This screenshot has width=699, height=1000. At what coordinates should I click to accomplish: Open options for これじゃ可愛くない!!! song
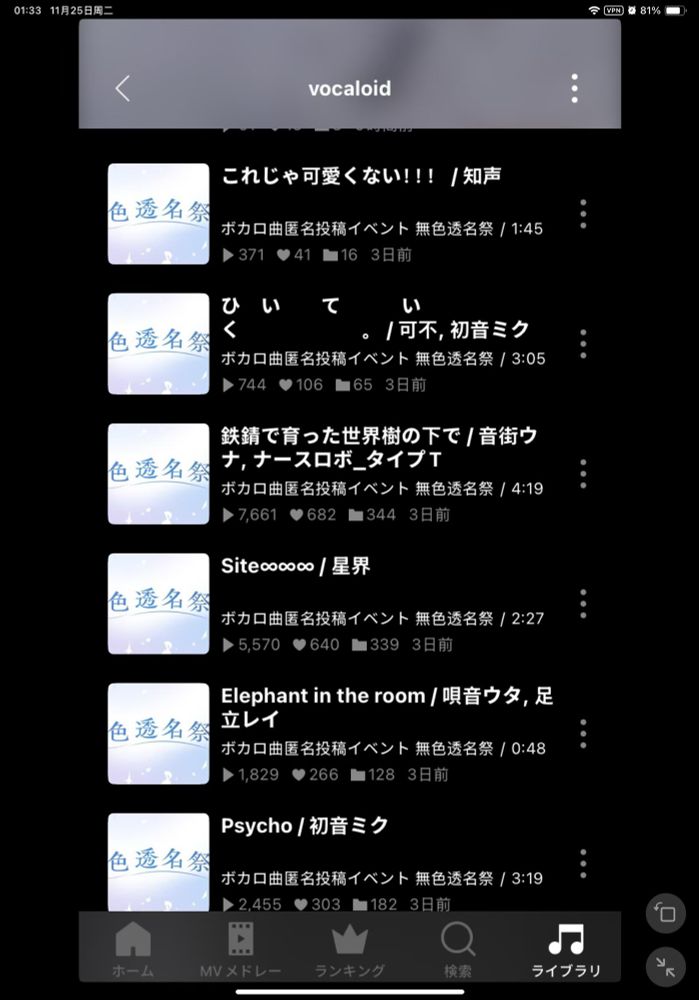(583, 214)
